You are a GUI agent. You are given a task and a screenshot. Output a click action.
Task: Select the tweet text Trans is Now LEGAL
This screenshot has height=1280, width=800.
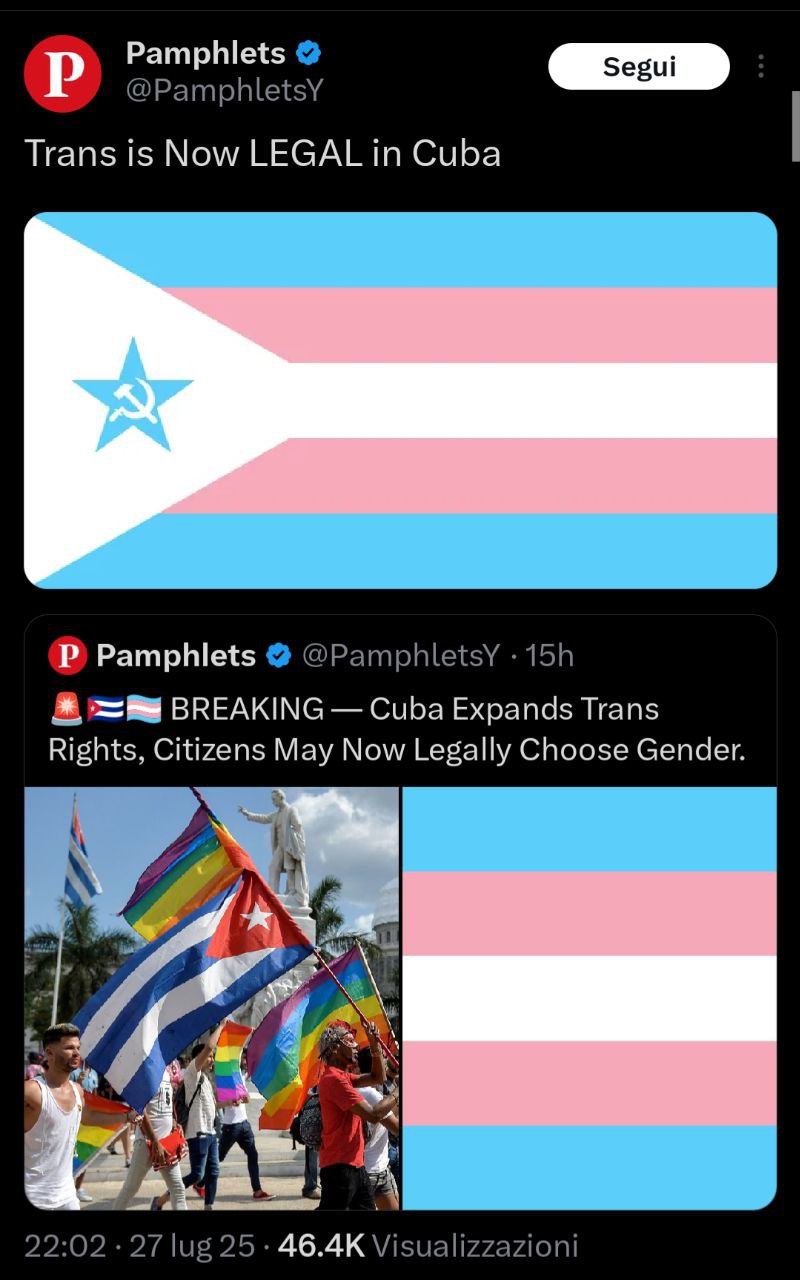tap(265, 154)
